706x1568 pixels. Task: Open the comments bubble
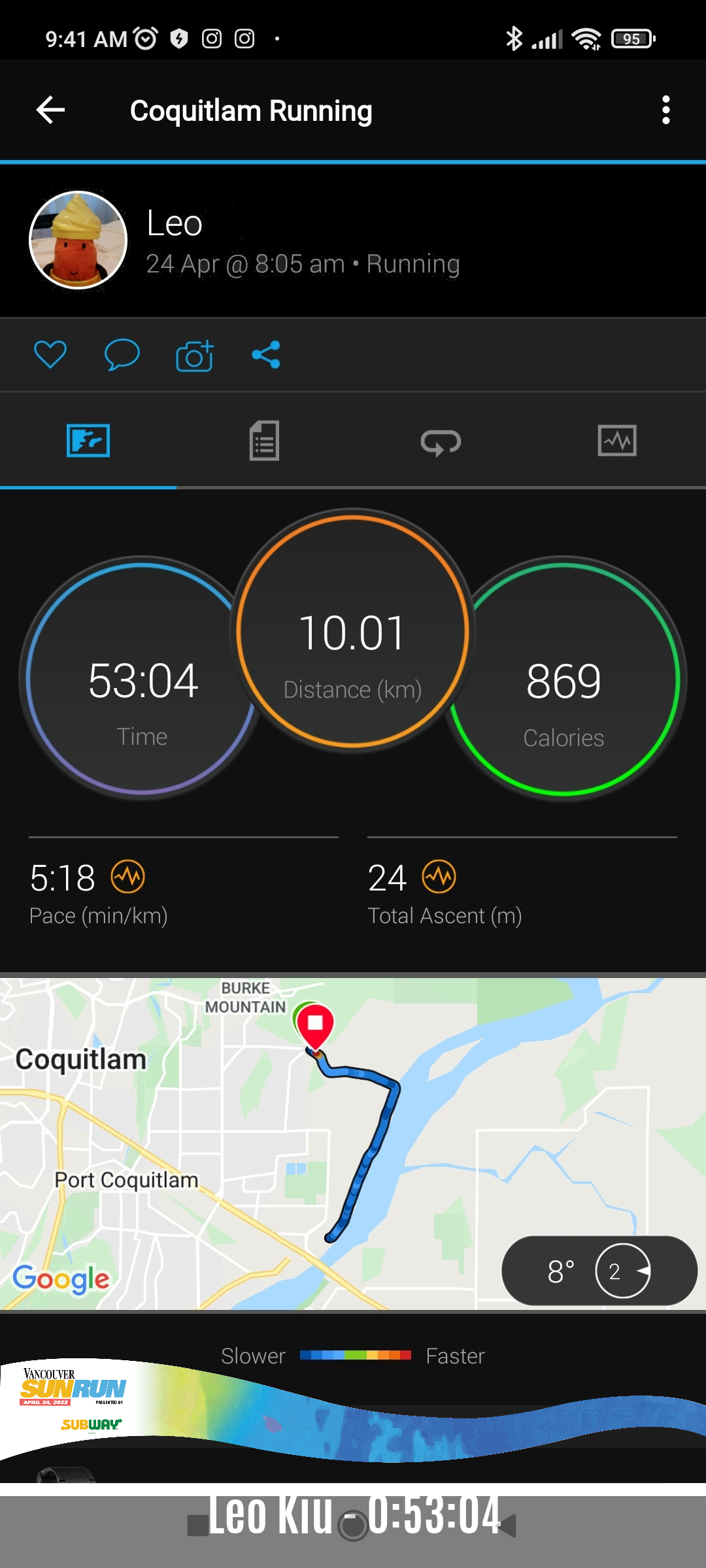coord(122,355)
